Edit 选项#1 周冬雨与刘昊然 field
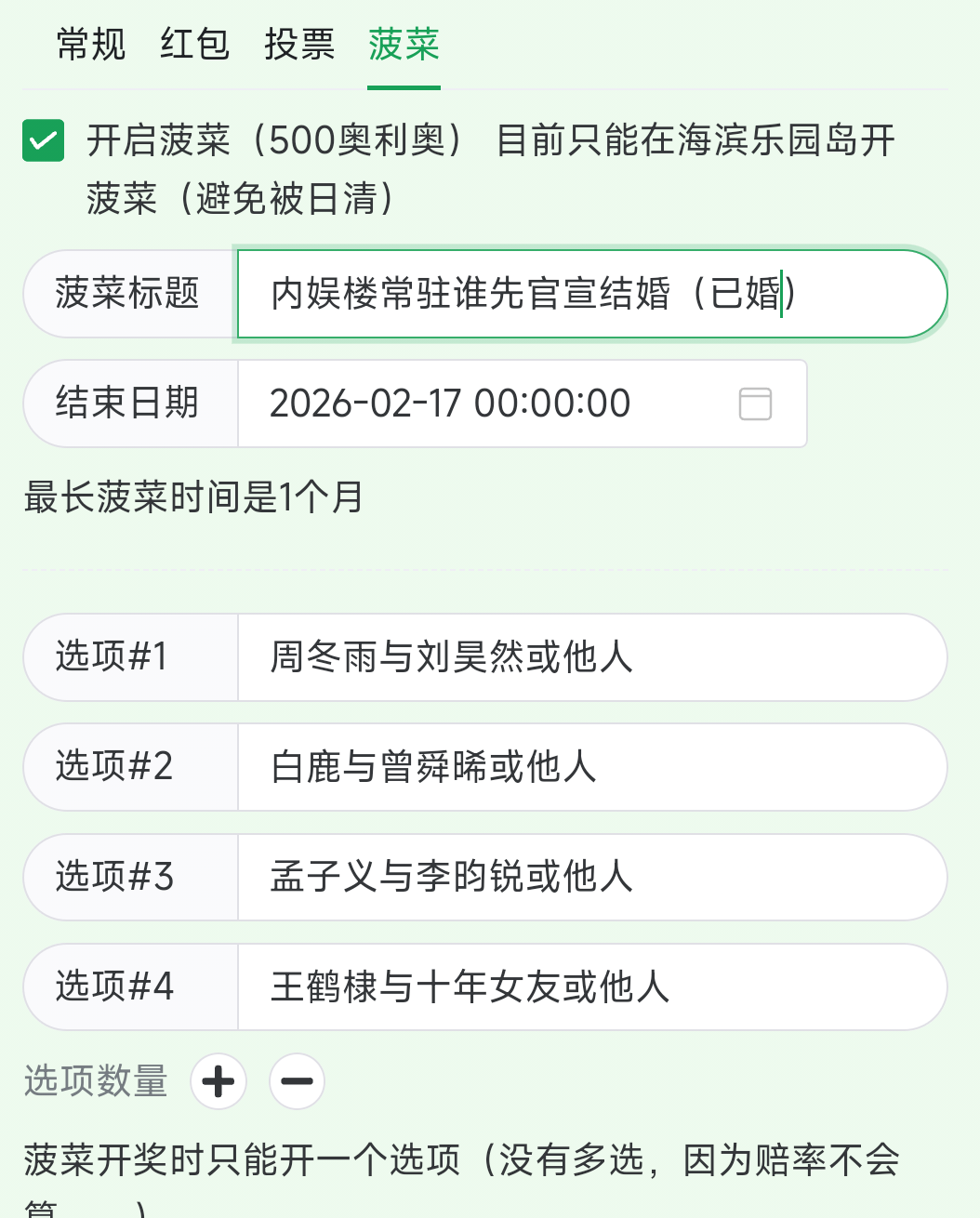Viewport: 980px width, 1218px height. click(x=591, y=657)
